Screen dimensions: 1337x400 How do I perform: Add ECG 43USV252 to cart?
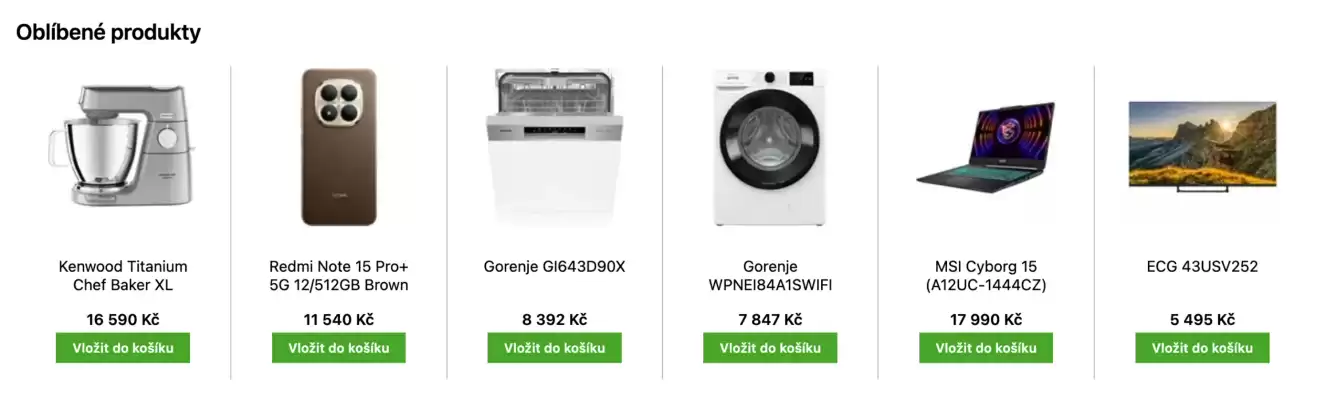pos(1202,348)
